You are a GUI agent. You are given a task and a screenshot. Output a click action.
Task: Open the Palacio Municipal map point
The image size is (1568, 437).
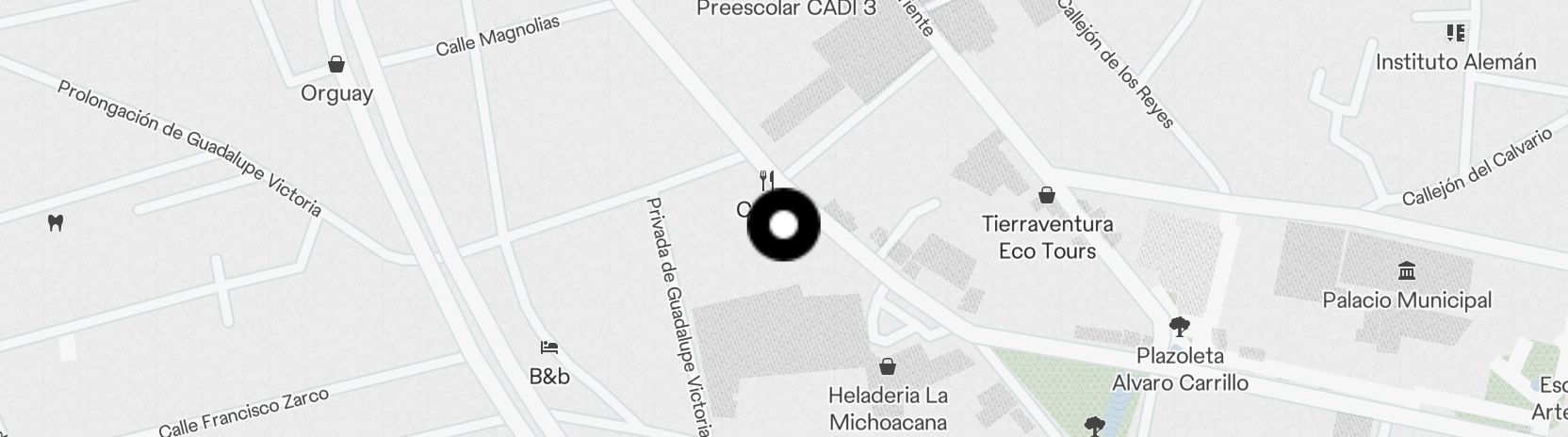click(x=1407, y=272)
